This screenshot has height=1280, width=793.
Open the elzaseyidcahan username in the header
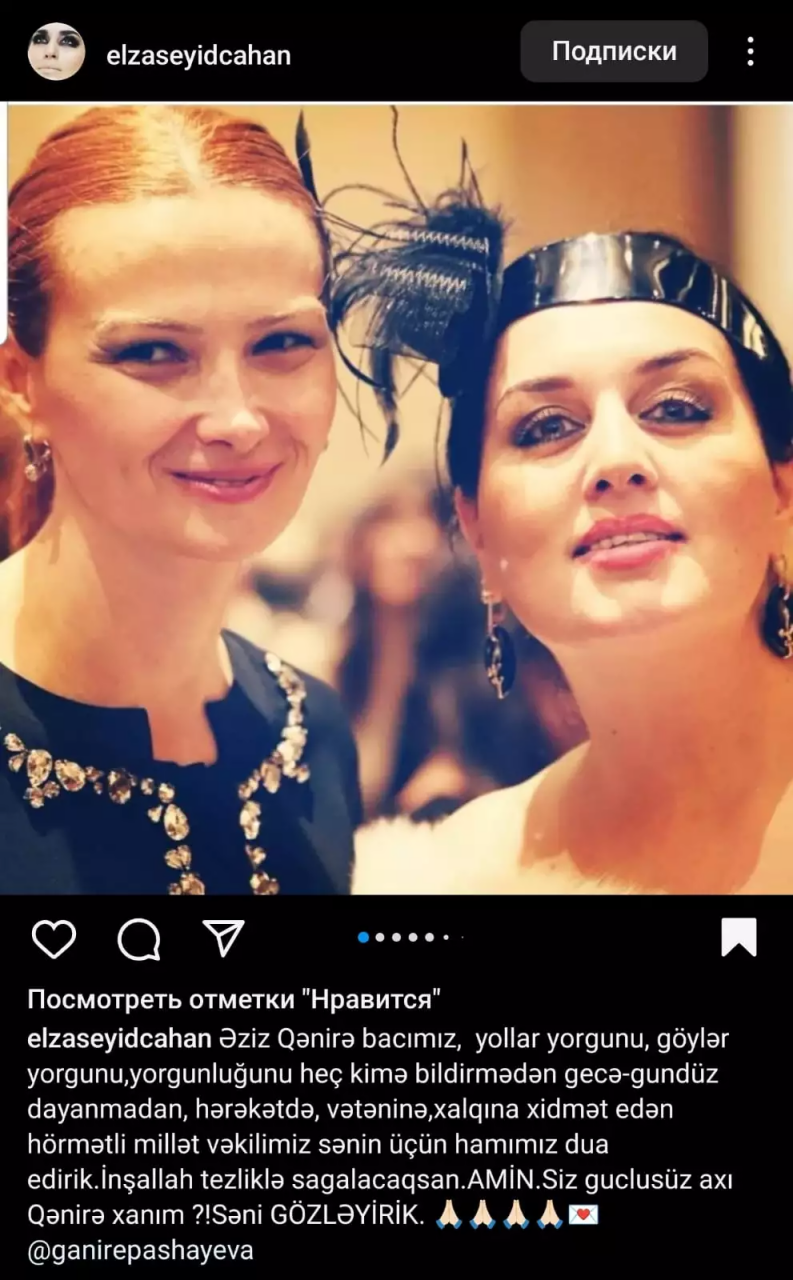(198, 55)
